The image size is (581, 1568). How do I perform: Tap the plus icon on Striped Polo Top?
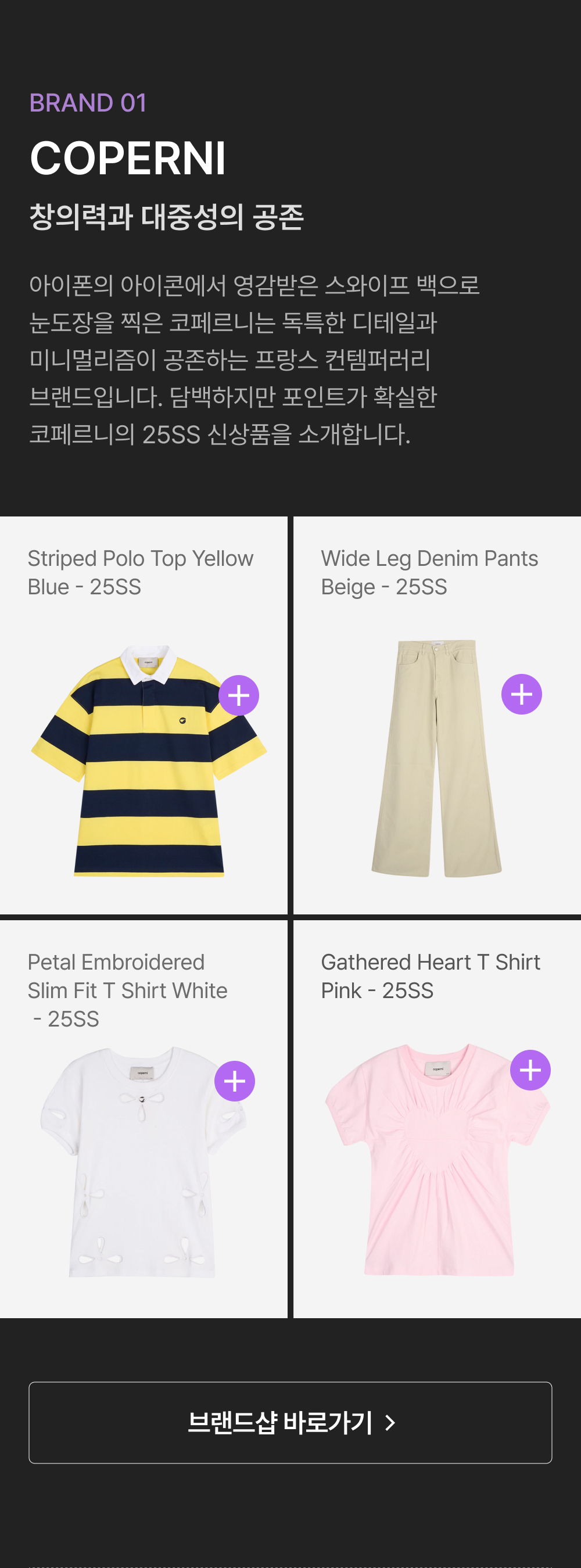pyautogui.click(x=239, y=695)
